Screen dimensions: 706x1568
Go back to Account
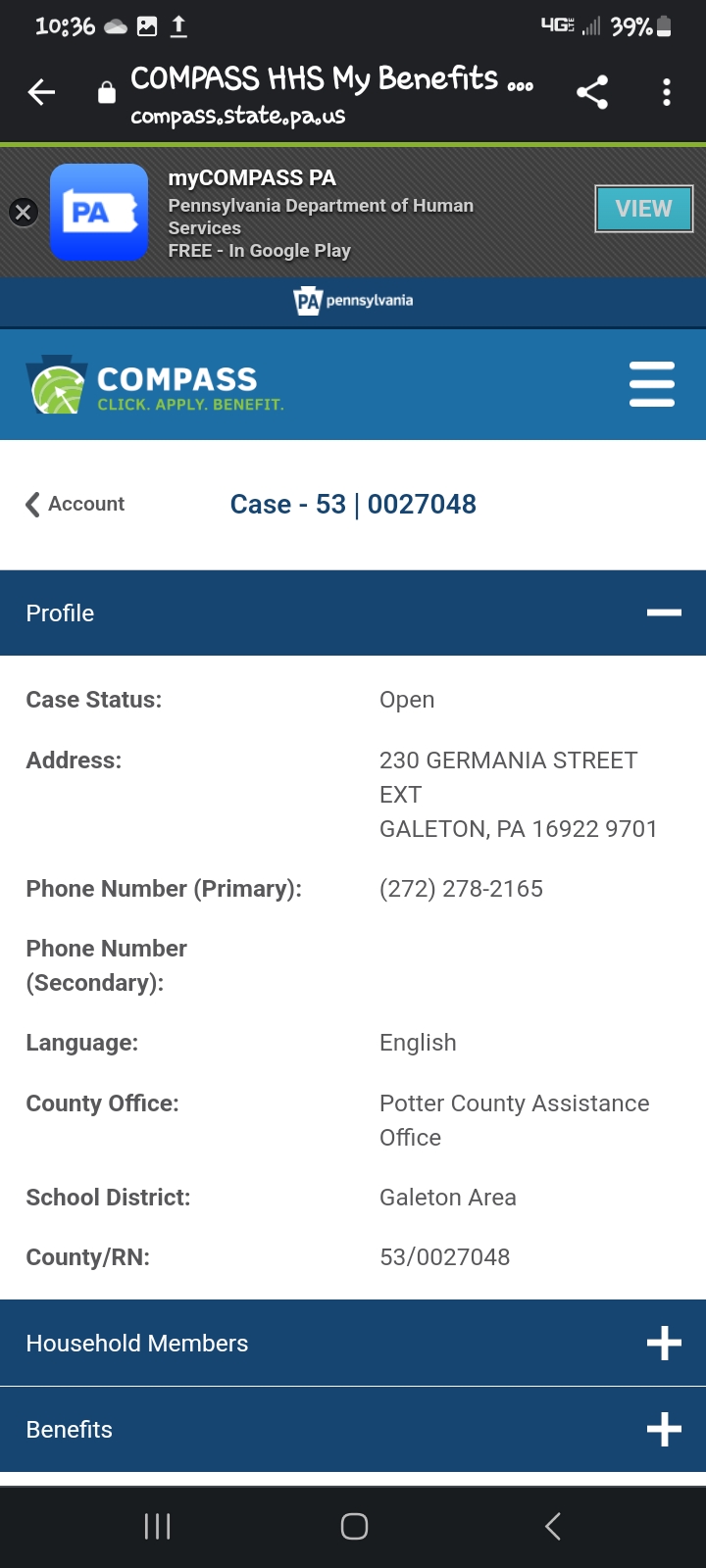click(76, 504)
